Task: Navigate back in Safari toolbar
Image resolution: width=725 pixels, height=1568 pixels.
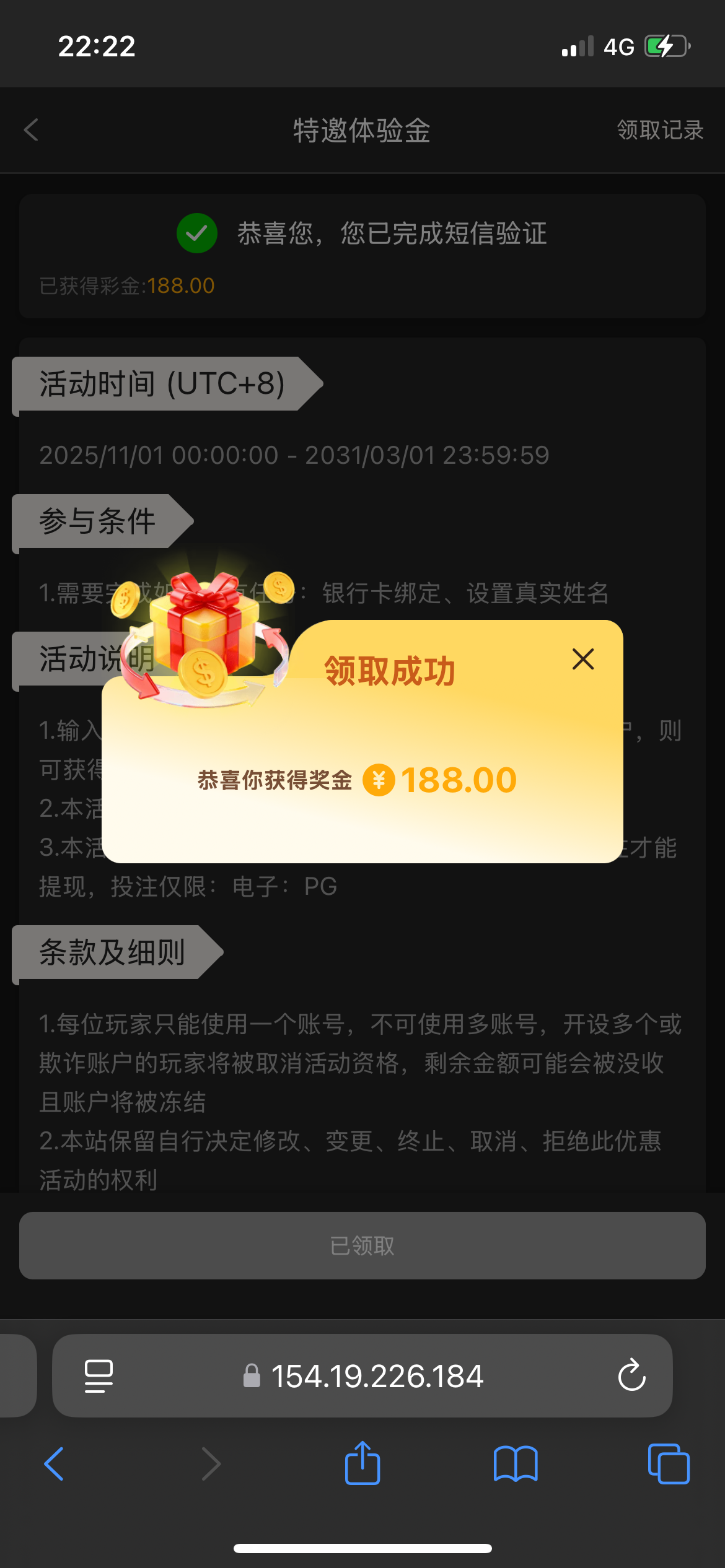Action: (55, 1464)
